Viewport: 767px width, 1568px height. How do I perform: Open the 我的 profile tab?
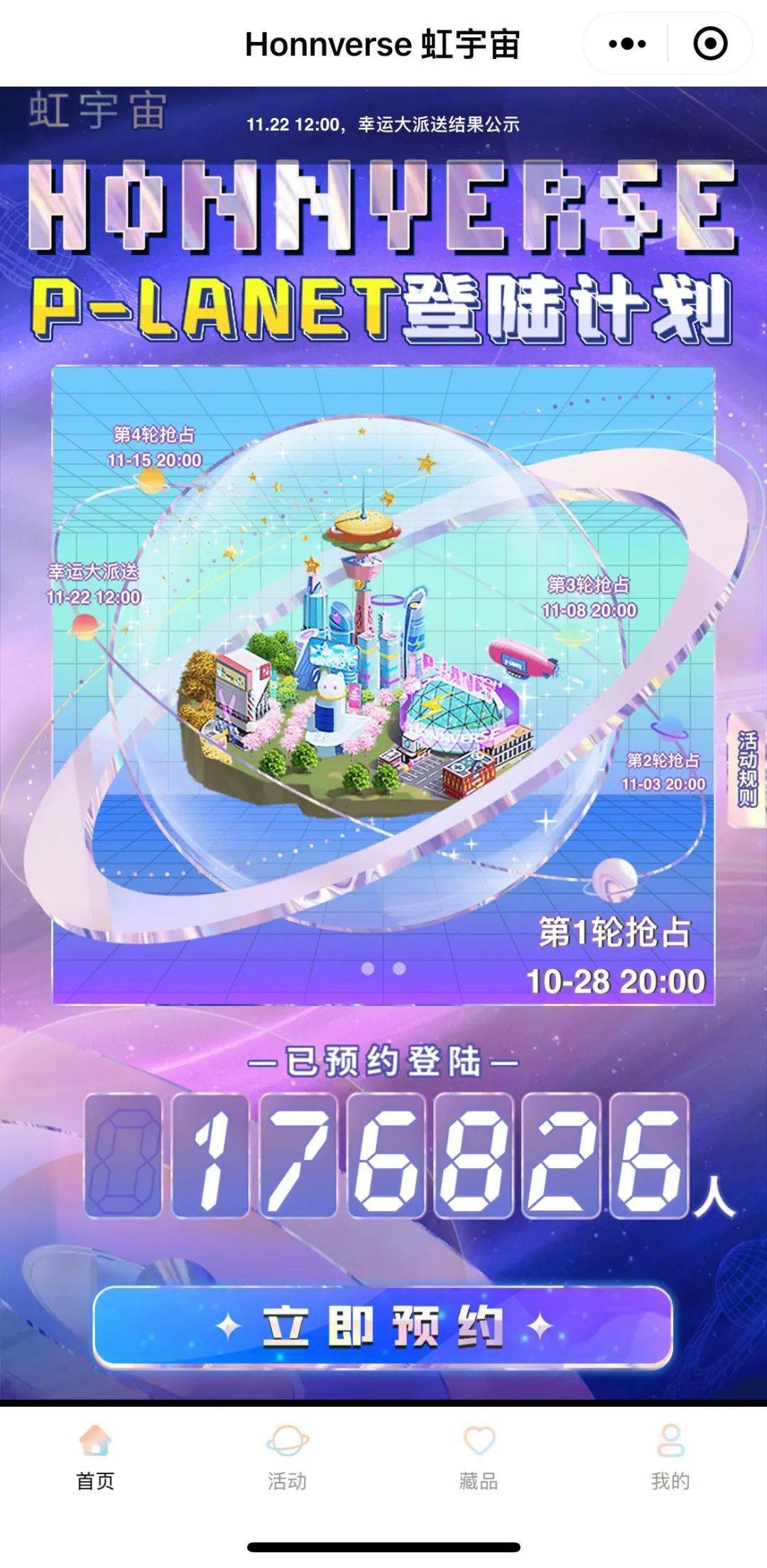pos(670,1459)
